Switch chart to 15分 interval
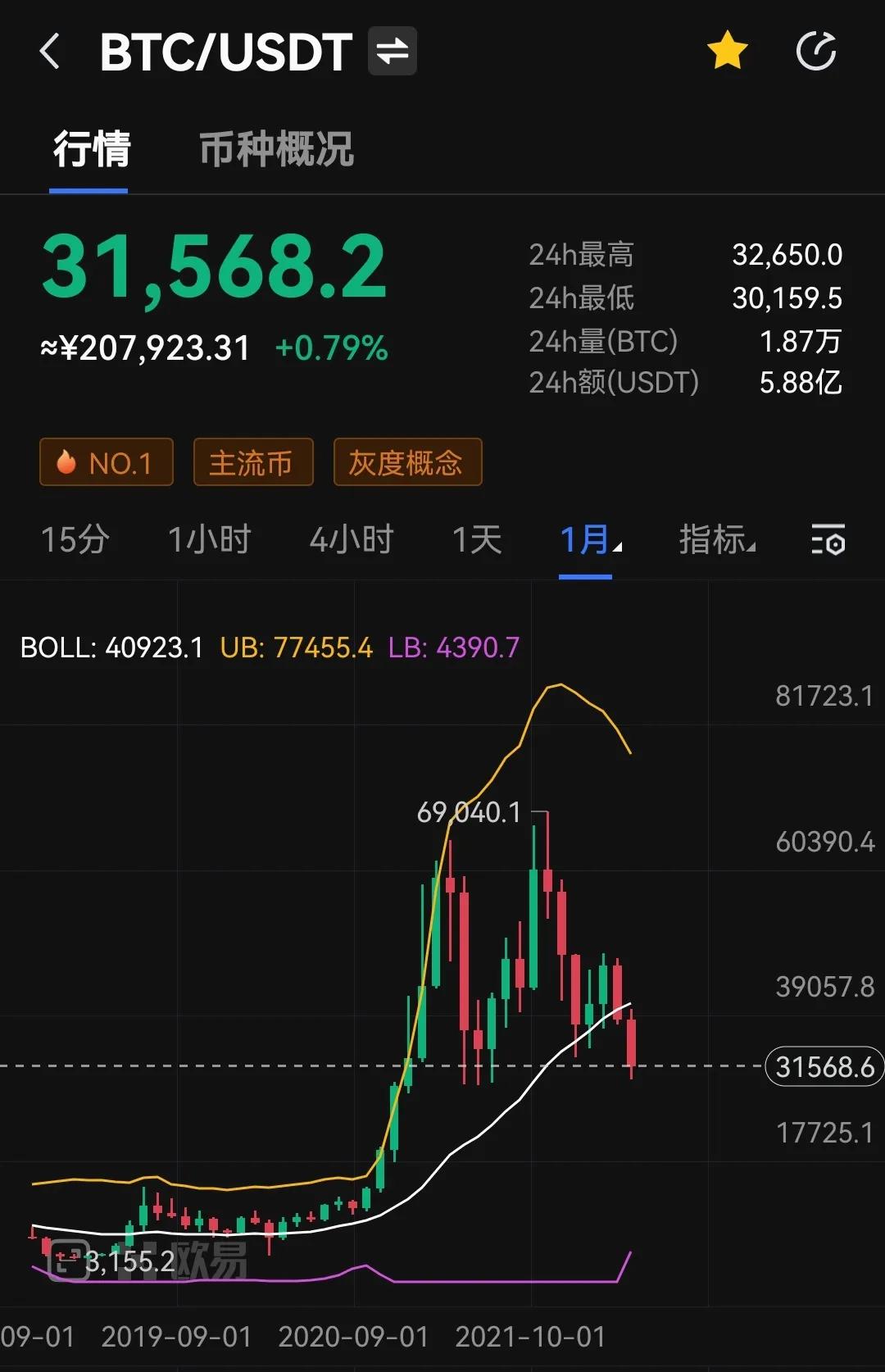This screenshot has height=1372, width=885. 76,541
